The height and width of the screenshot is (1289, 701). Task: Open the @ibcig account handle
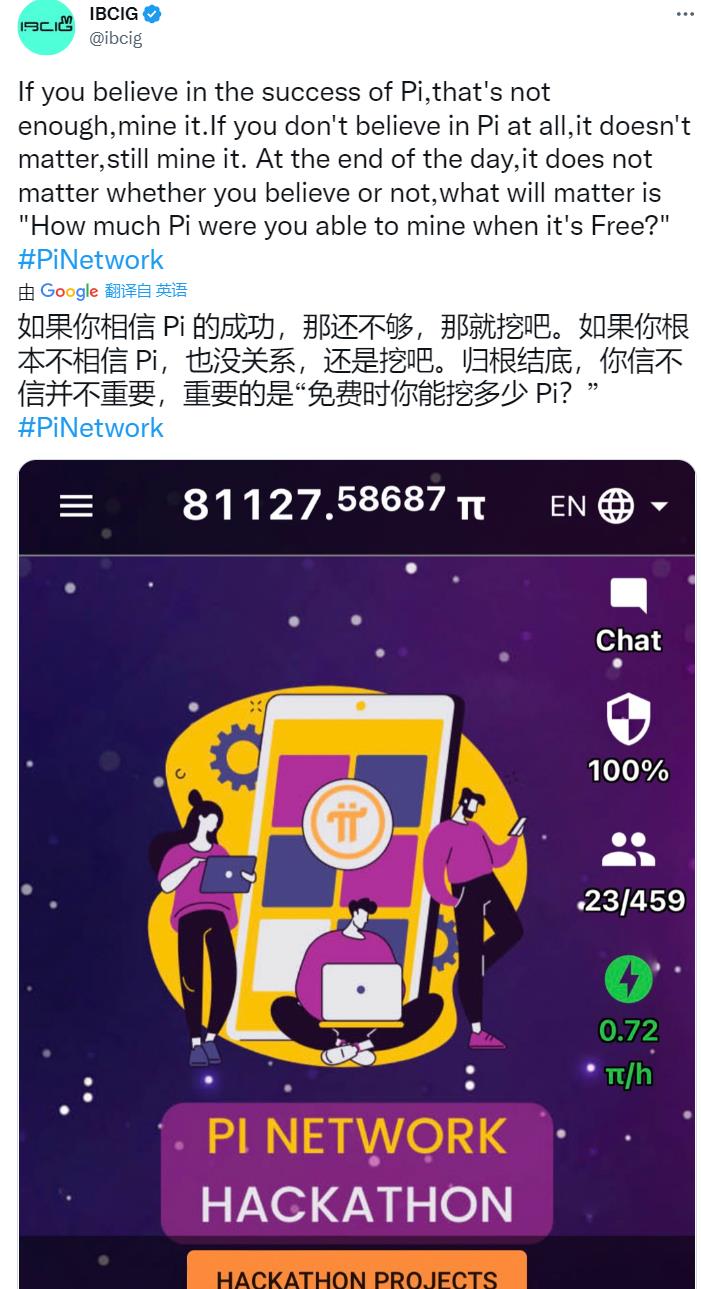click(x=116, y=38)
